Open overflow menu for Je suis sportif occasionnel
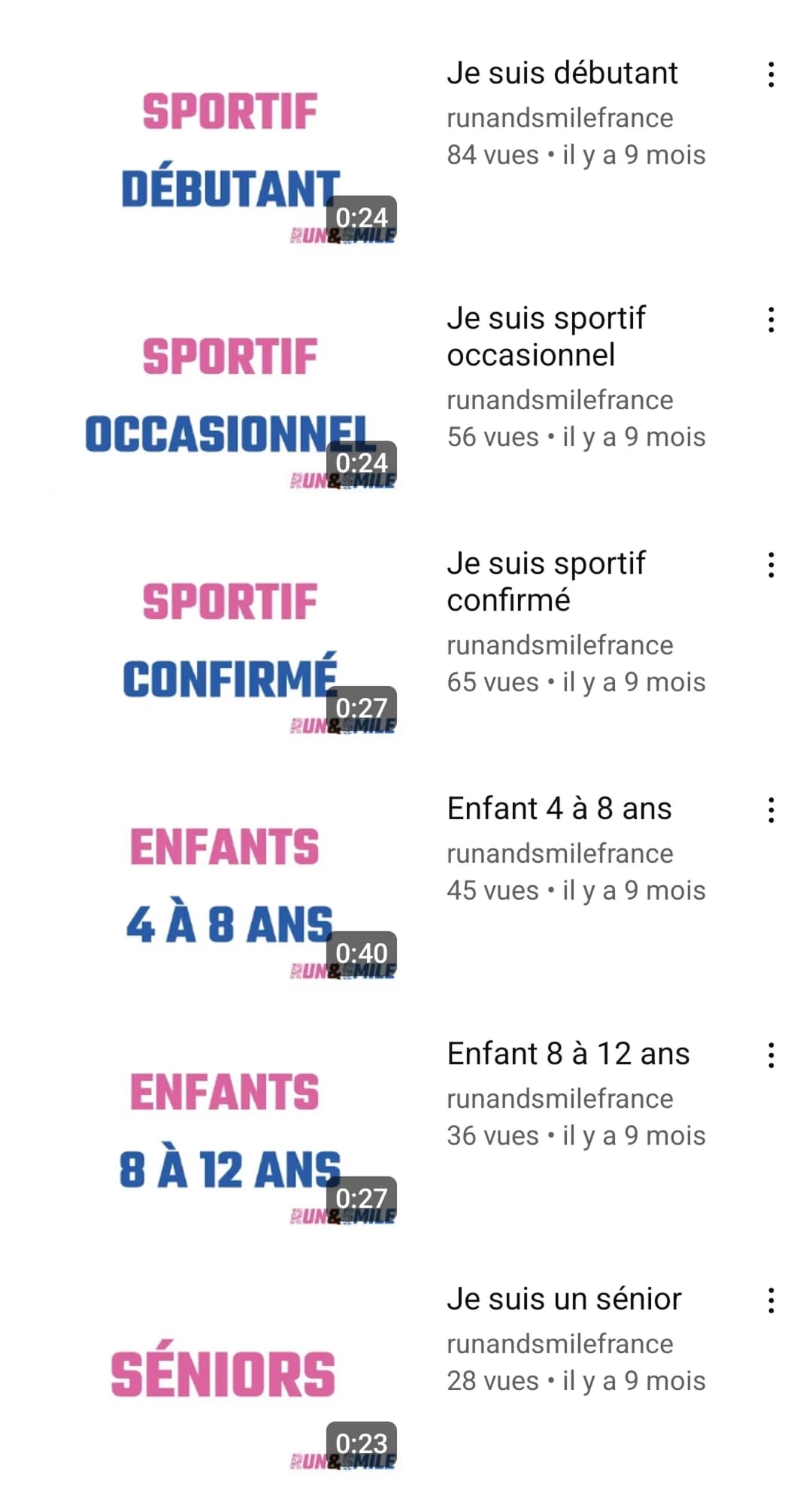 pos(771,320)
